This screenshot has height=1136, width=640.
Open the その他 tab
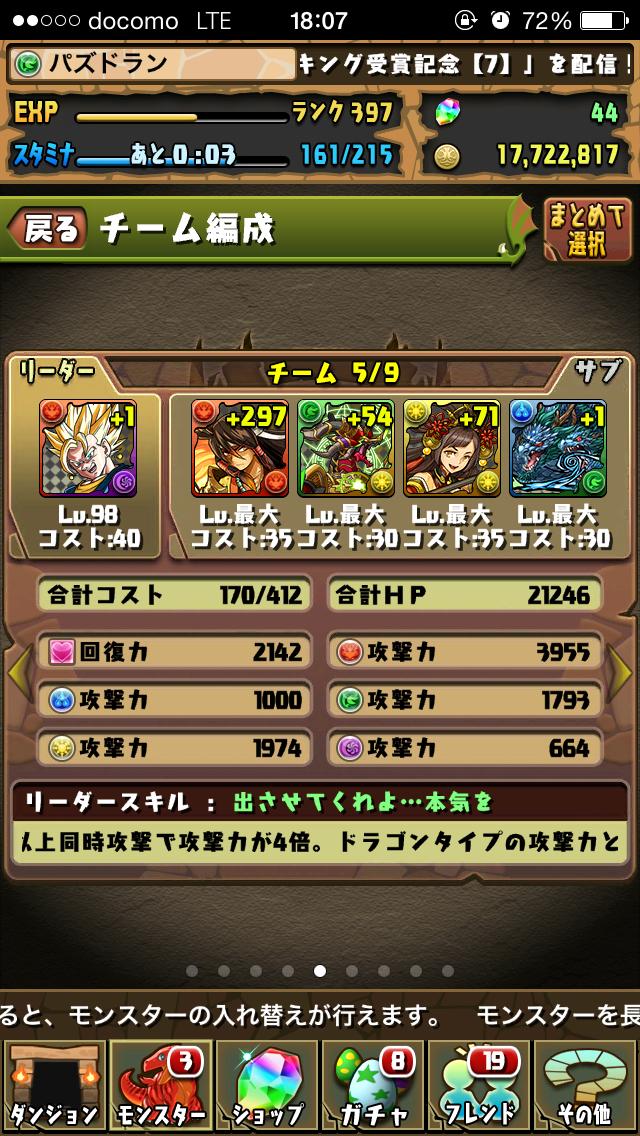(585, 1086)
